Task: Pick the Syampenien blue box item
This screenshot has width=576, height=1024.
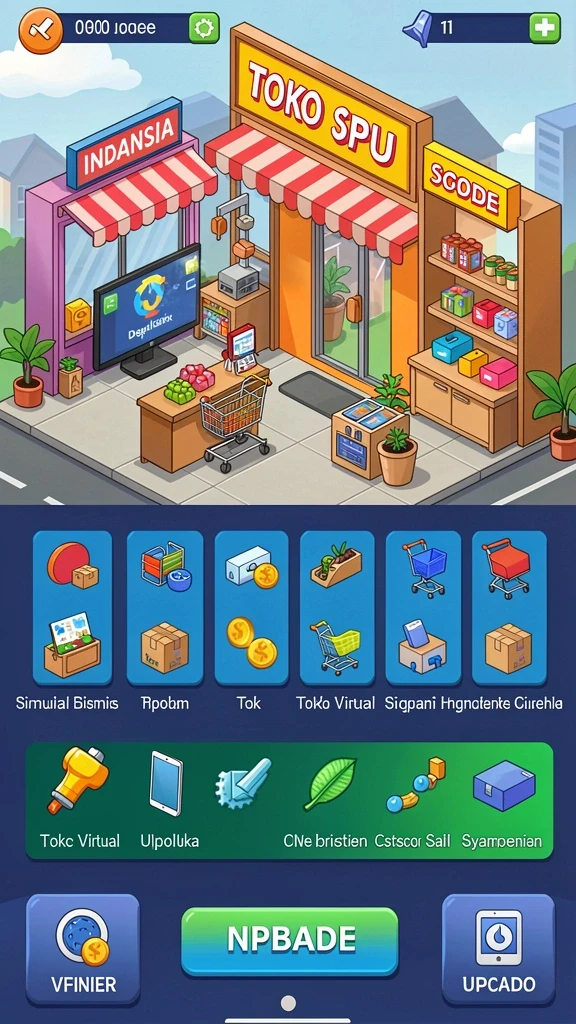Action: 503,799
